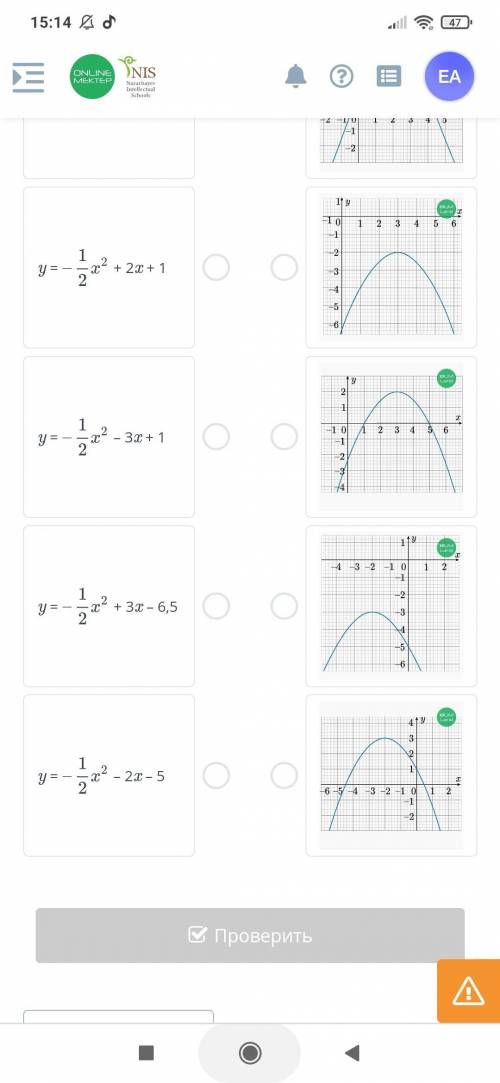Select radio next to equation +3x − 6,5

click(x=216, y=606)
